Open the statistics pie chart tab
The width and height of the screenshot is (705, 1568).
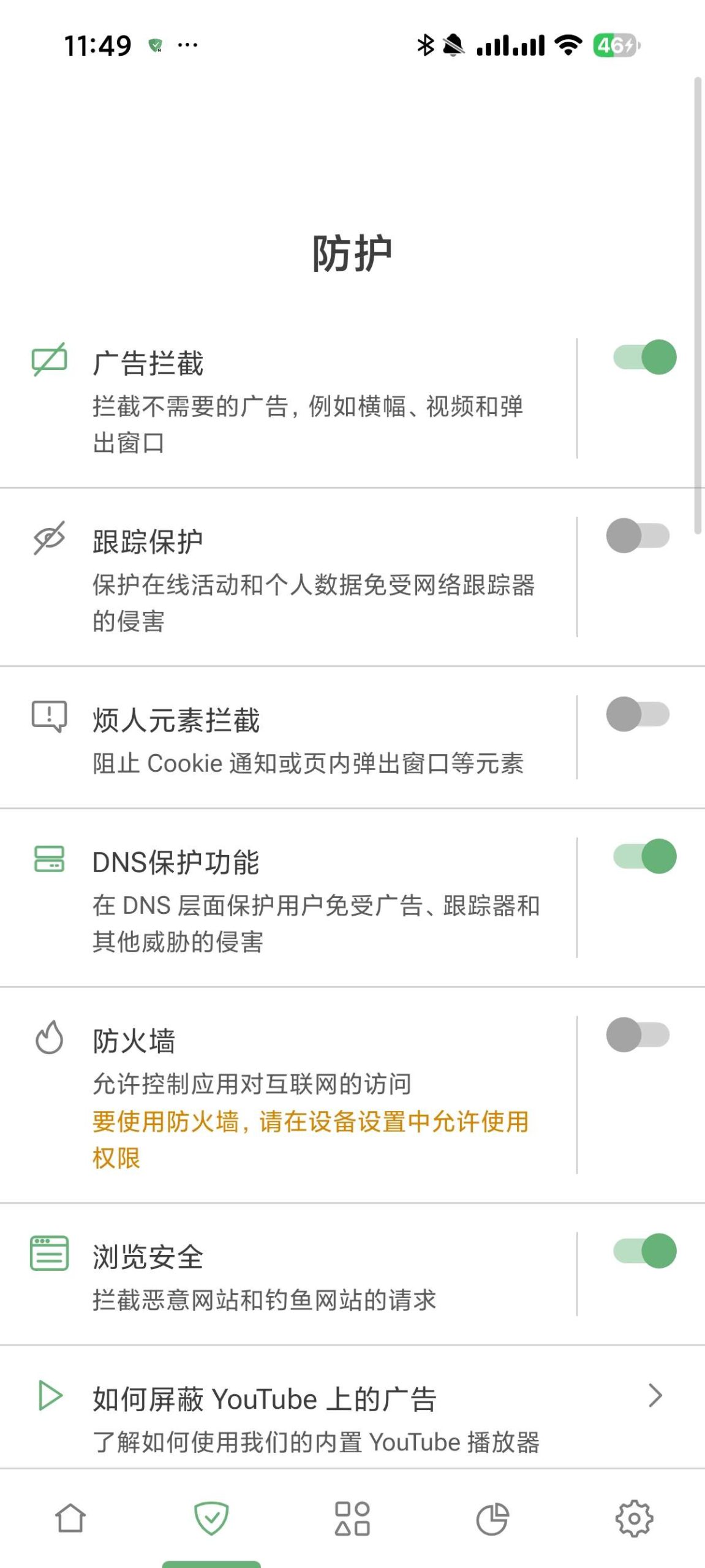[x=495, y=1517]
